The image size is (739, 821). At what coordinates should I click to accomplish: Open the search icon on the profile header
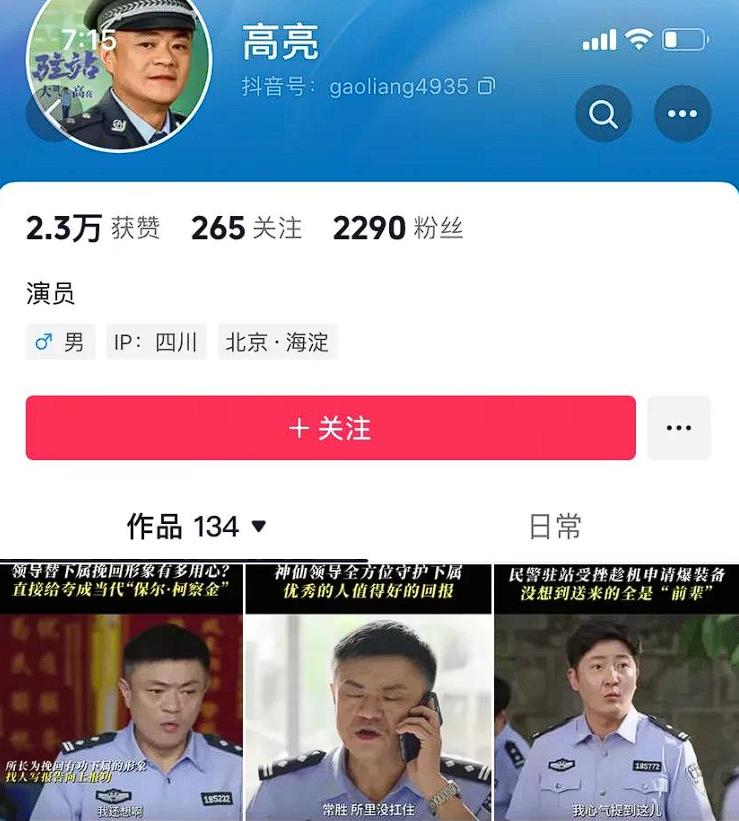coord(603,114)
